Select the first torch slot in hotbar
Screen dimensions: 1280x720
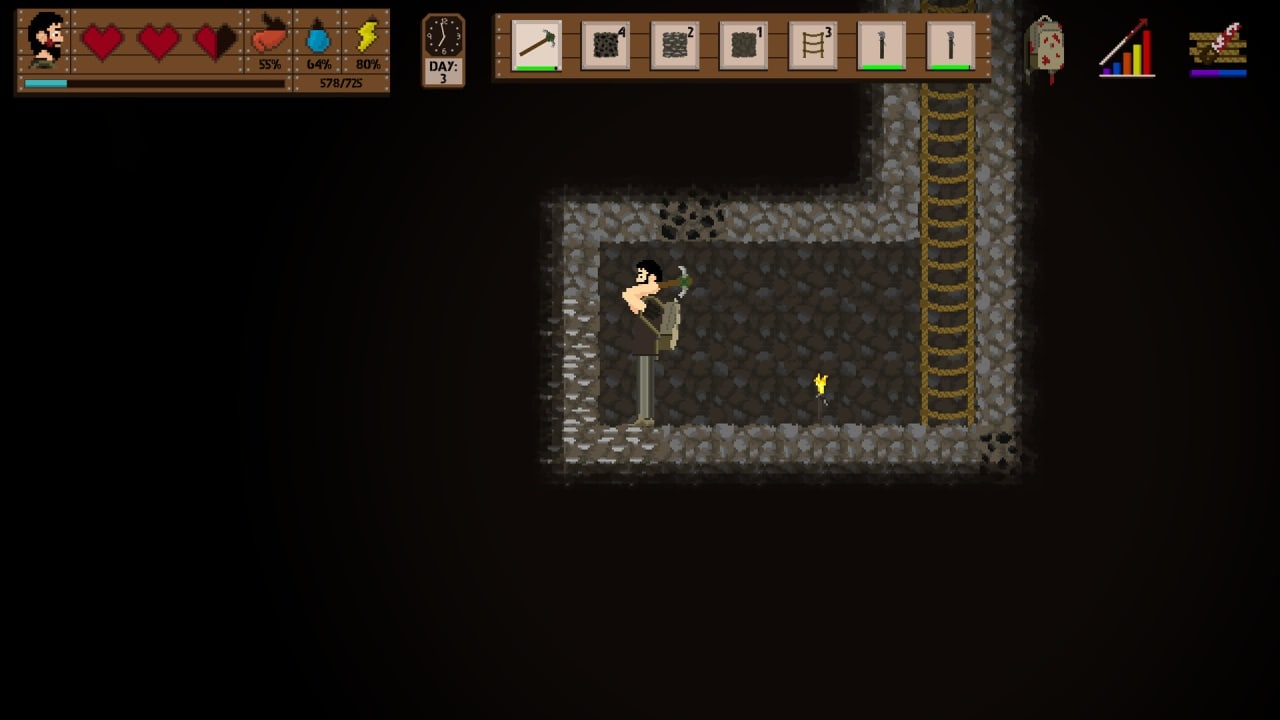pos(881,46)
